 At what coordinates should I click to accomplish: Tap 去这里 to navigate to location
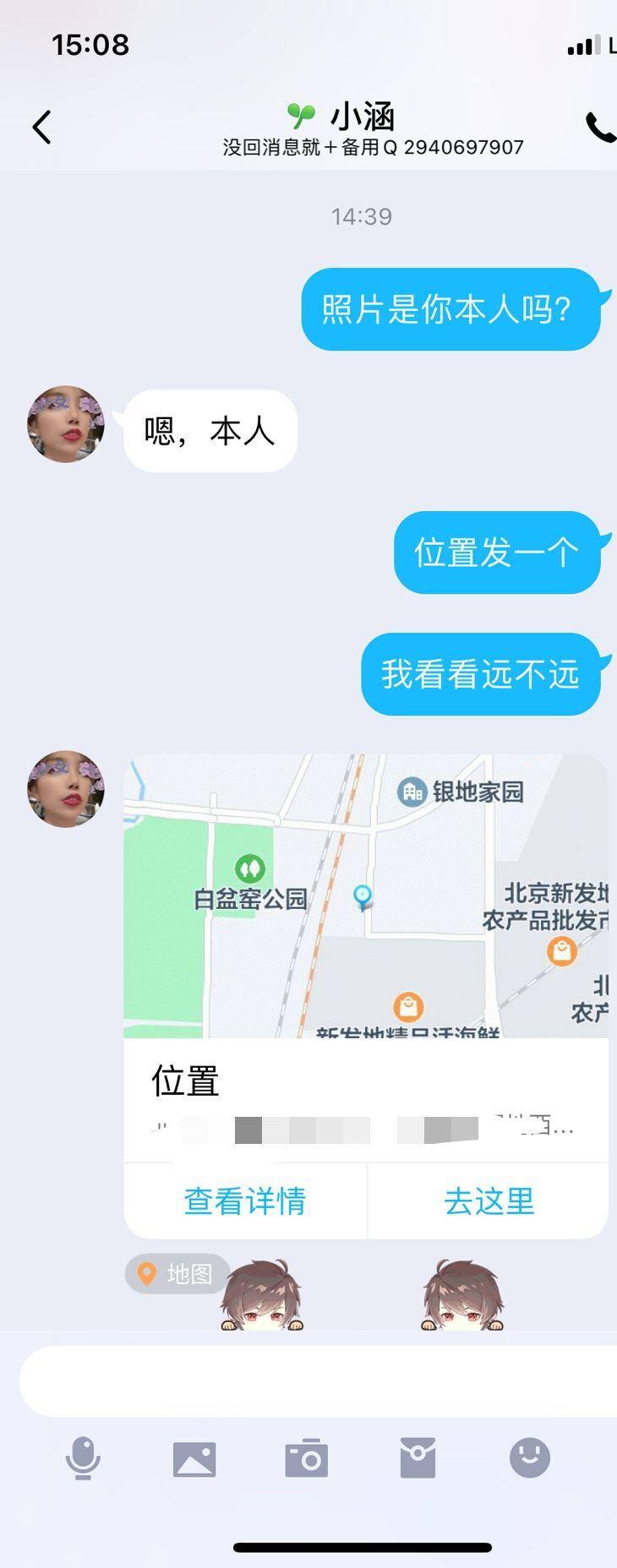(x=489, y=1200)
